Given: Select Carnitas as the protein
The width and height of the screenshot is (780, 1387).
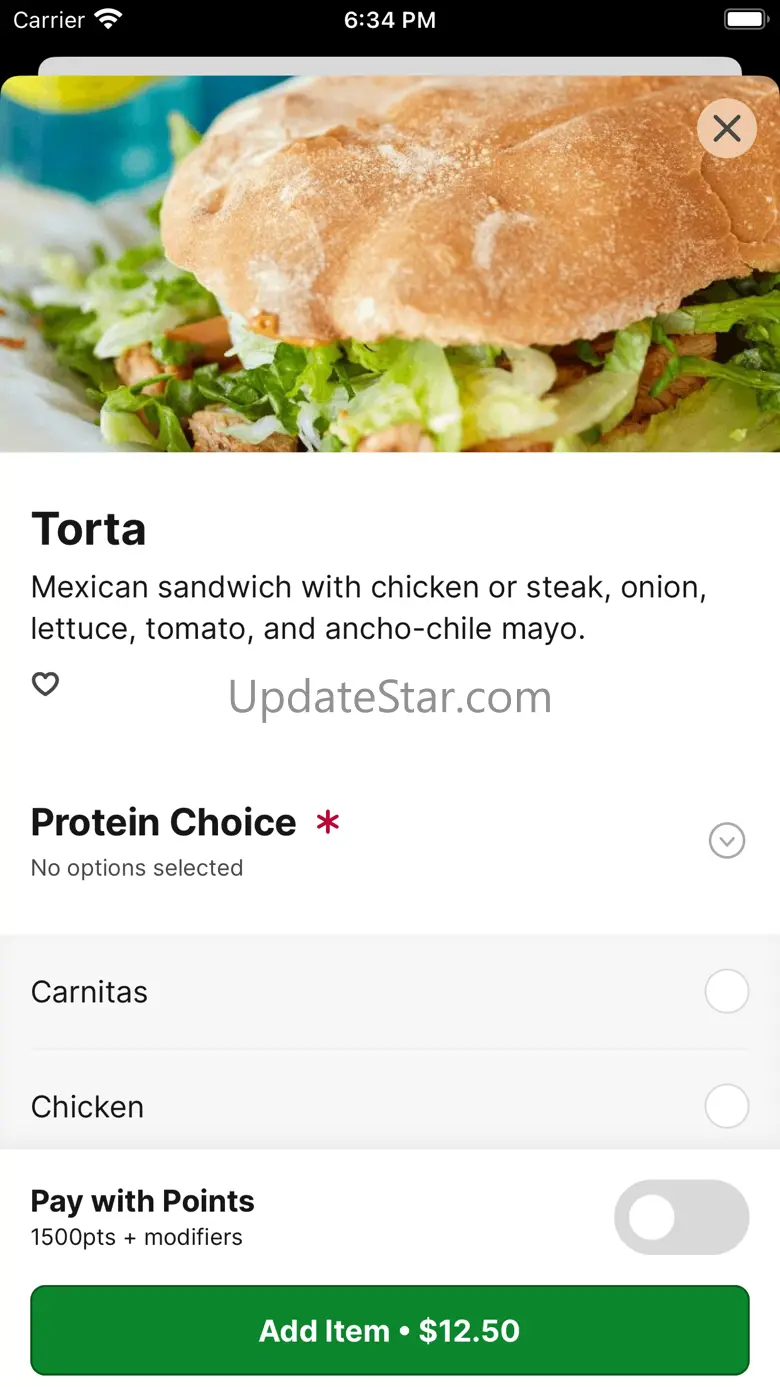Looking at the screenshot, I should pyautogui.click(x=726, y=992).
